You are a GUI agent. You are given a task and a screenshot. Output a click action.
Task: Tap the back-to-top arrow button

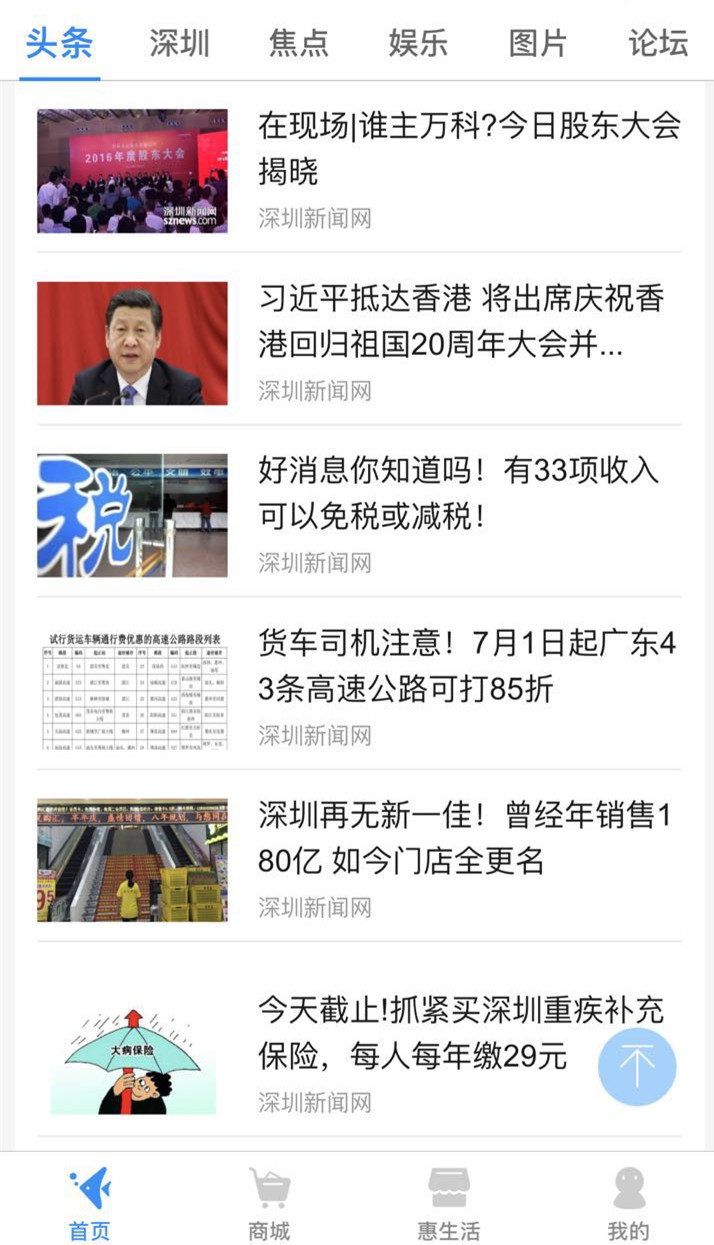pos(637,1066)
